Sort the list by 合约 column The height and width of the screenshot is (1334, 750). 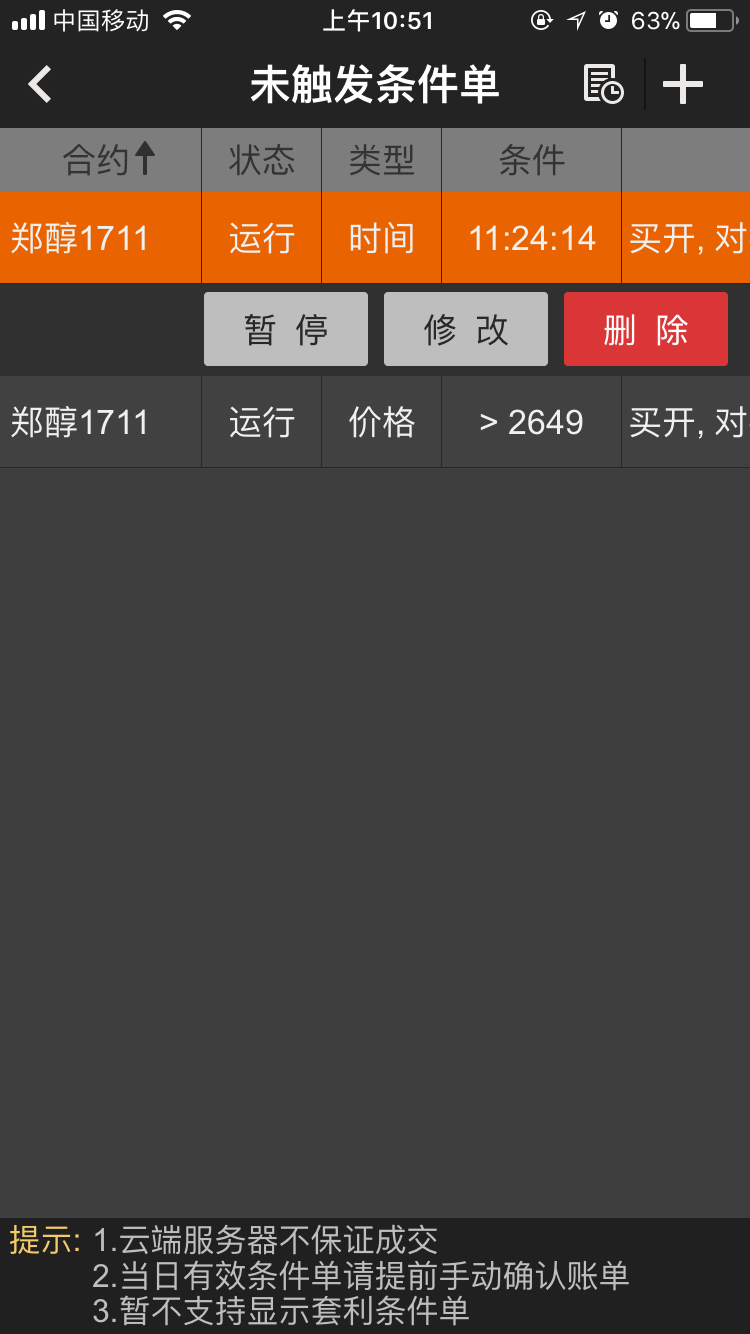point(108,160)
